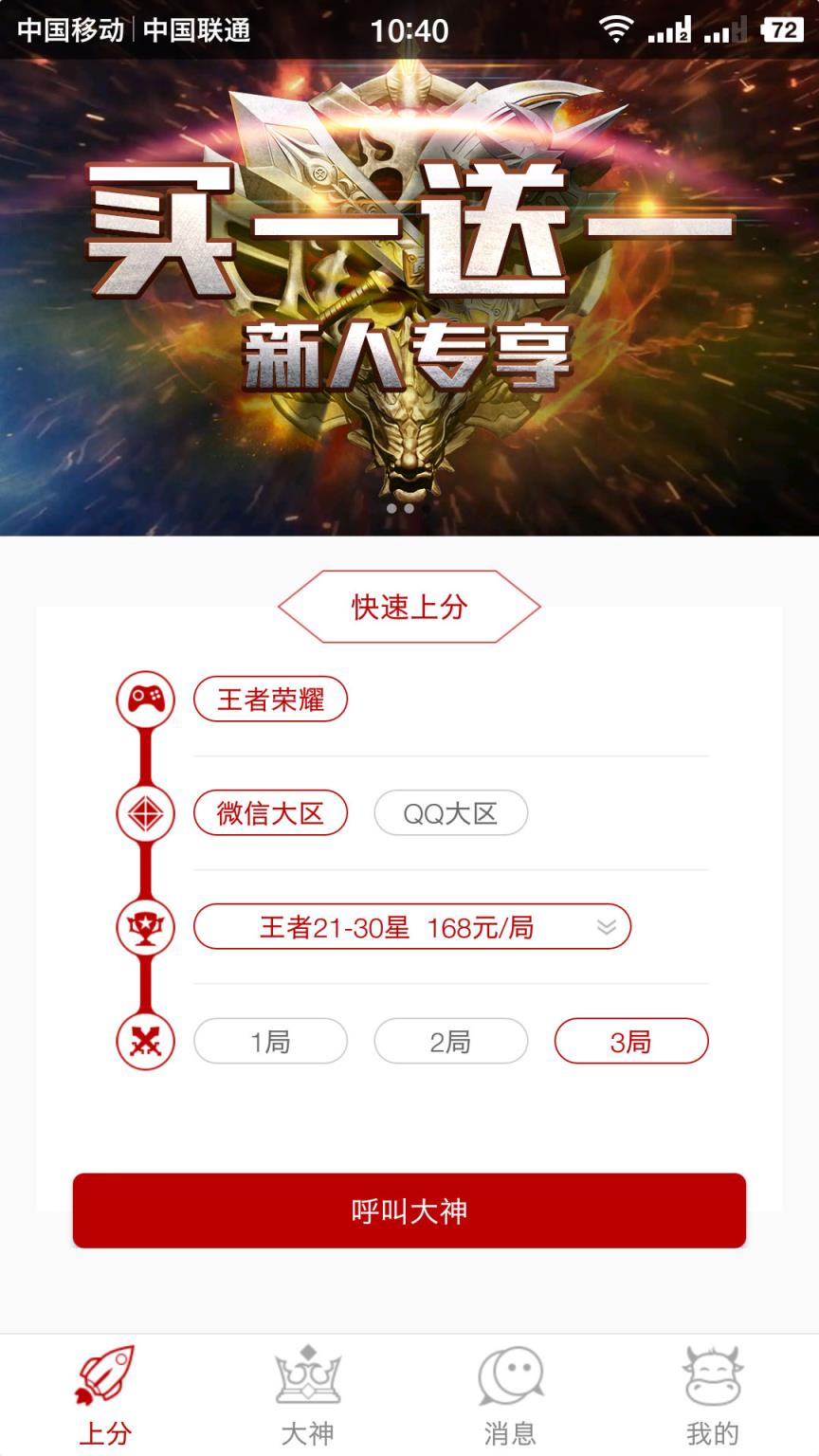Switch rounds selection to 1局
The width and height of the screenshot is (819, 1456).
pos(270,1041)
